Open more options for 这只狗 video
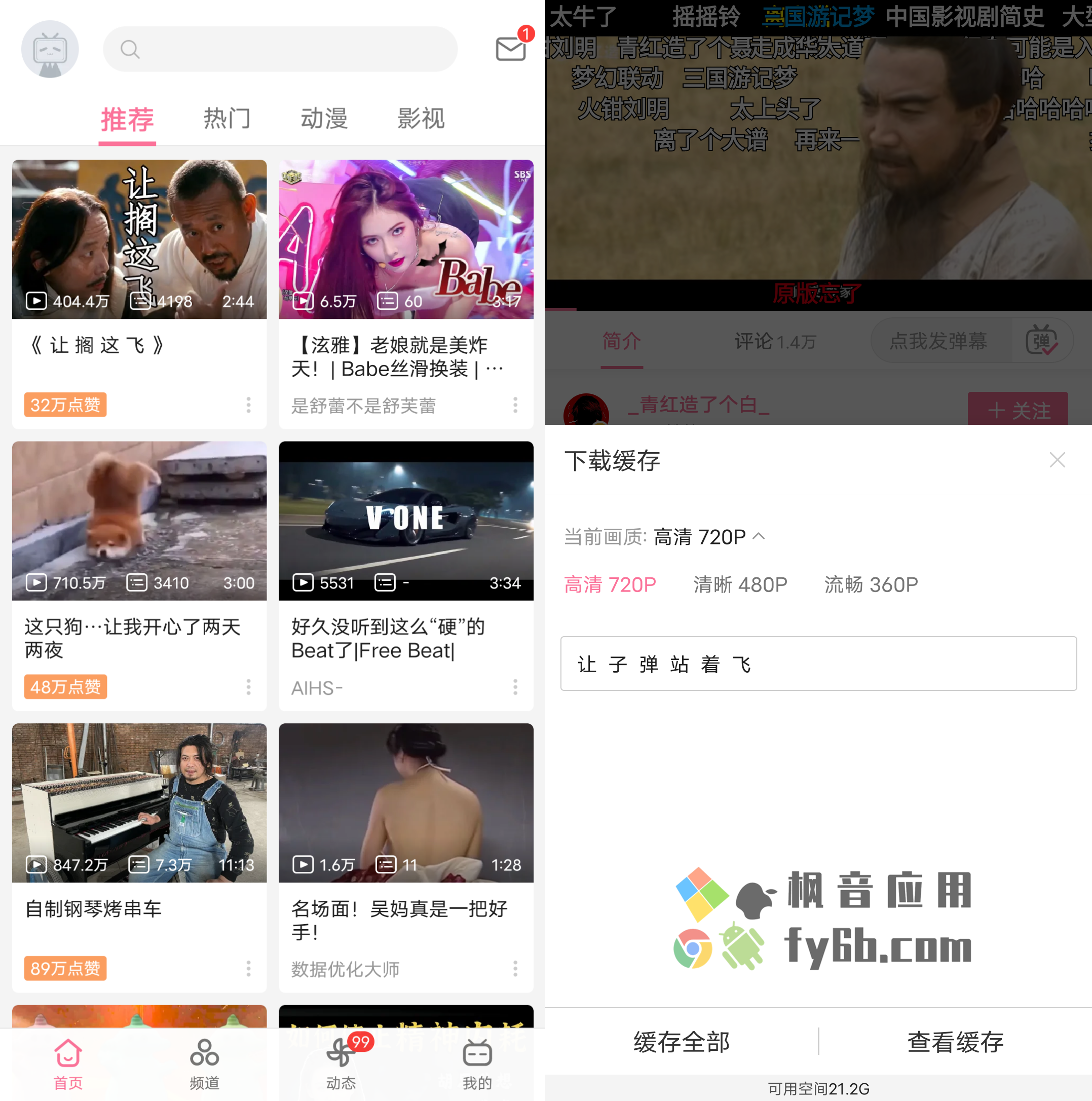Image resolution: width=1092 pixels, height=1101 pixels. point(248,687)
